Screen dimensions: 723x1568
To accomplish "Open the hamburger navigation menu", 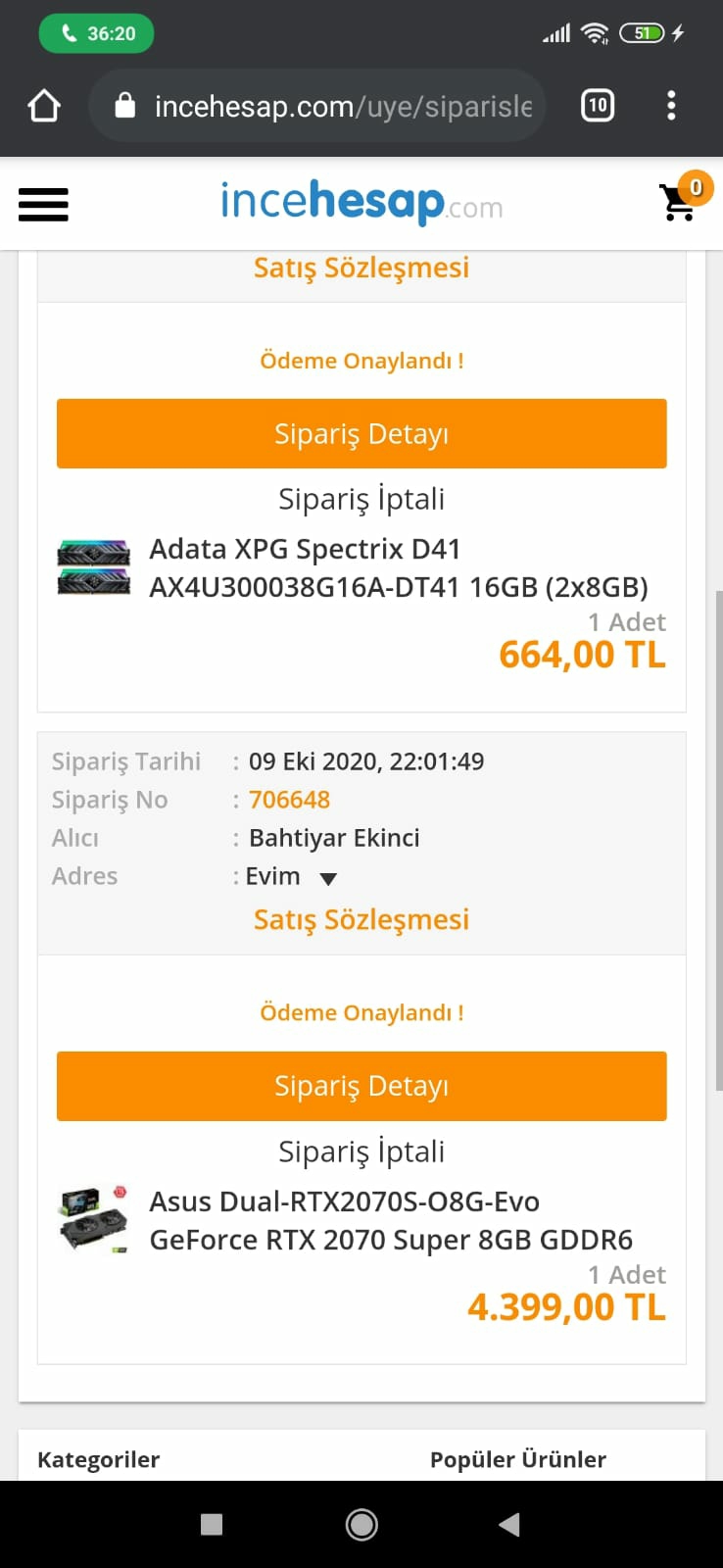I will click(43, 205).
